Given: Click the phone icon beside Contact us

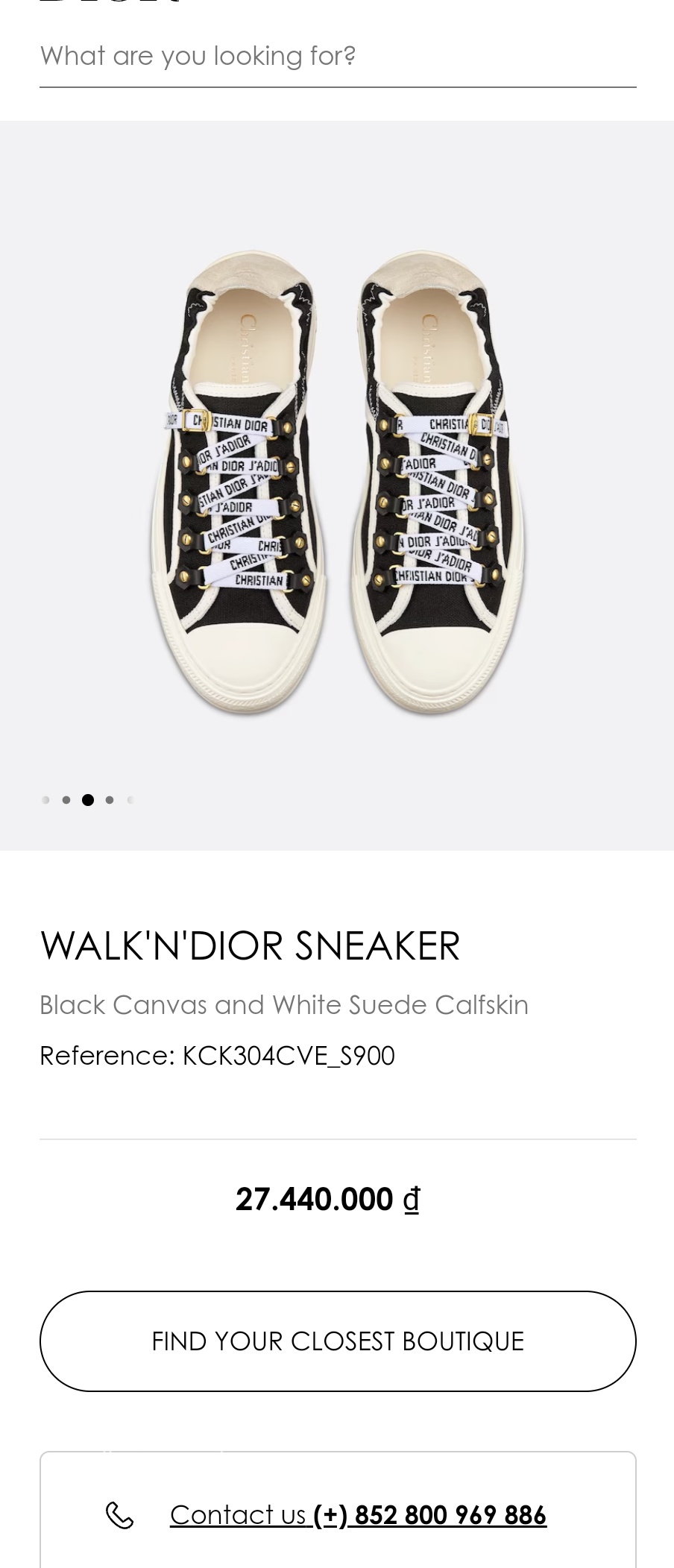Looking at the screenshot, I should pyautogui.click(x=119, y=1514).
